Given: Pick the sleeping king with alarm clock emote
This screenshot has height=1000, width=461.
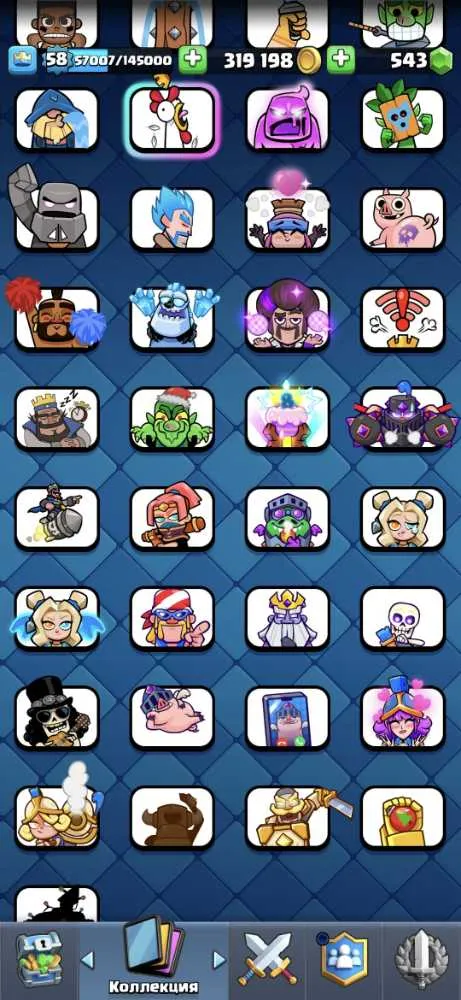Looking at the screenshot, I should 57,418.
